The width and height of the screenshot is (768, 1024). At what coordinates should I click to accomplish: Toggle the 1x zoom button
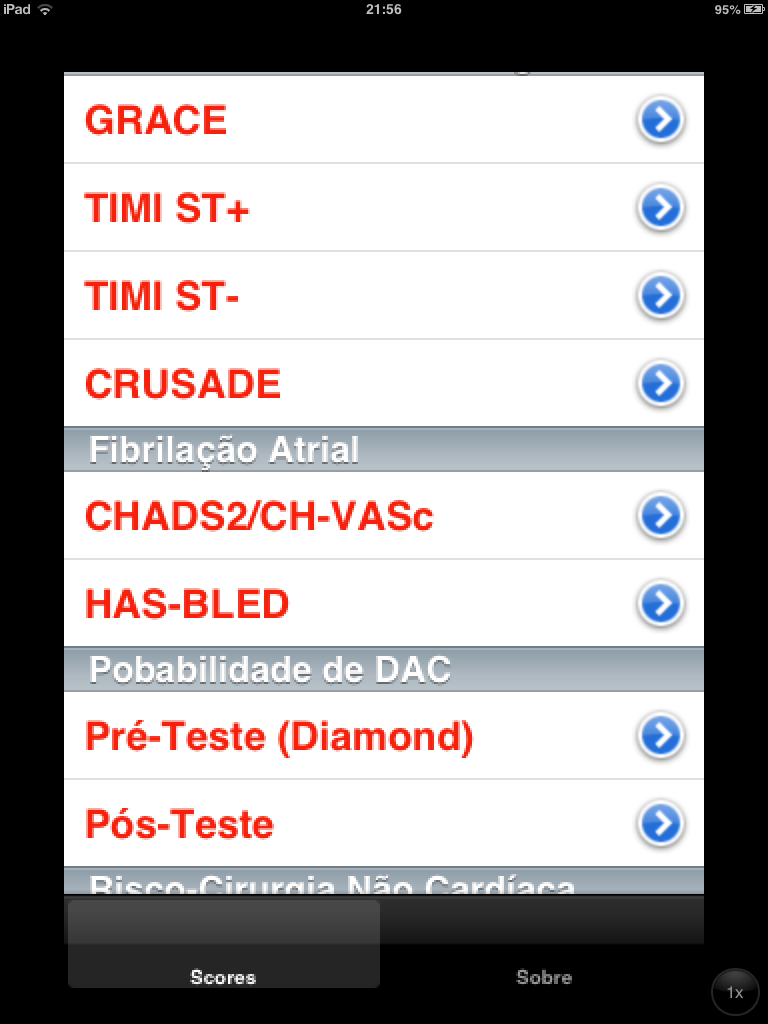(735, 993)
